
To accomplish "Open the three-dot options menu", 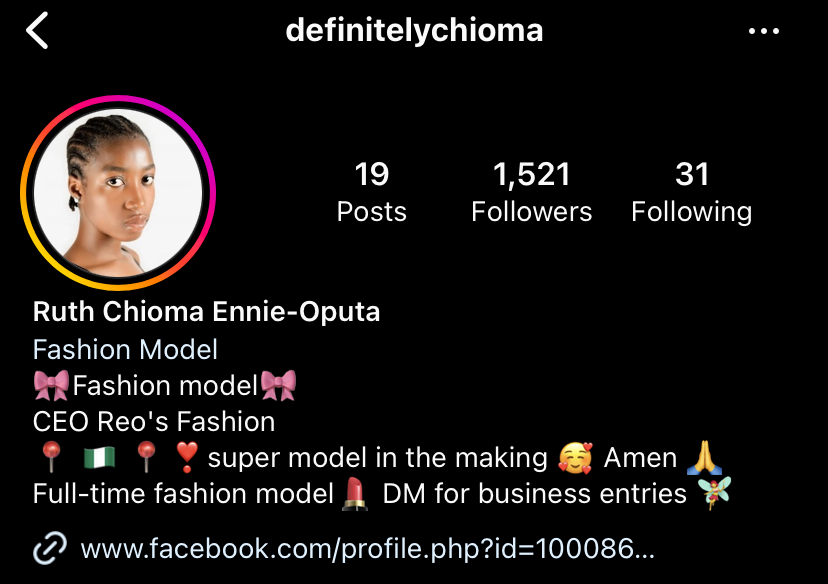I will (x=763, y=32).
